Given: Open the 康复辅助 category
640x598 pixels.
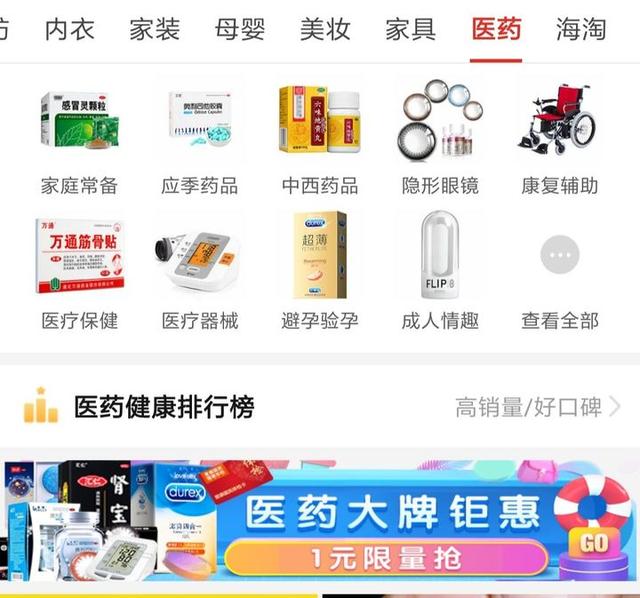Looking at the screenshot, I should point(560,138).
